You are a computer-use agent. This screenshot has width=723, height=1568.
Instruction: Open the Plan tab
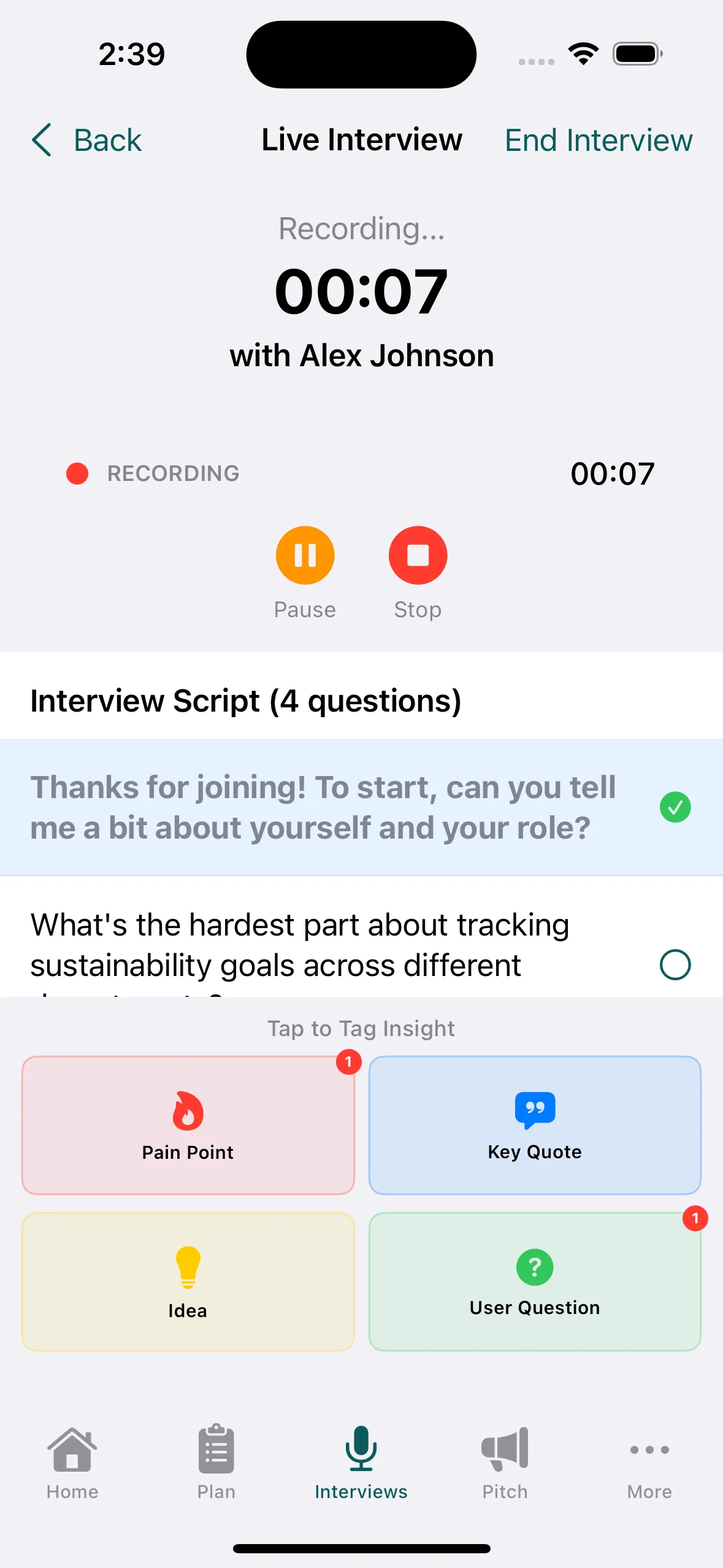point(216,1462)
